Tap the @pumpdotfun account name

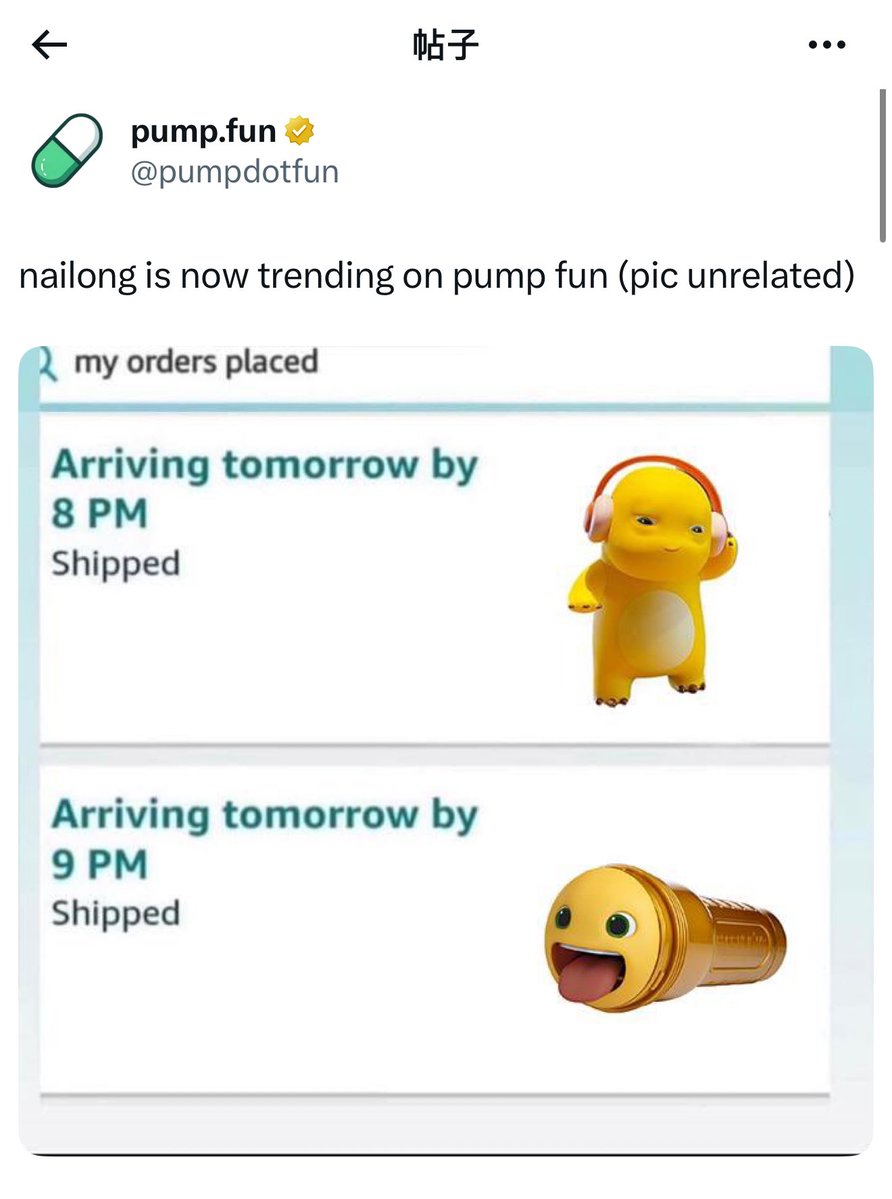(234, 172)
